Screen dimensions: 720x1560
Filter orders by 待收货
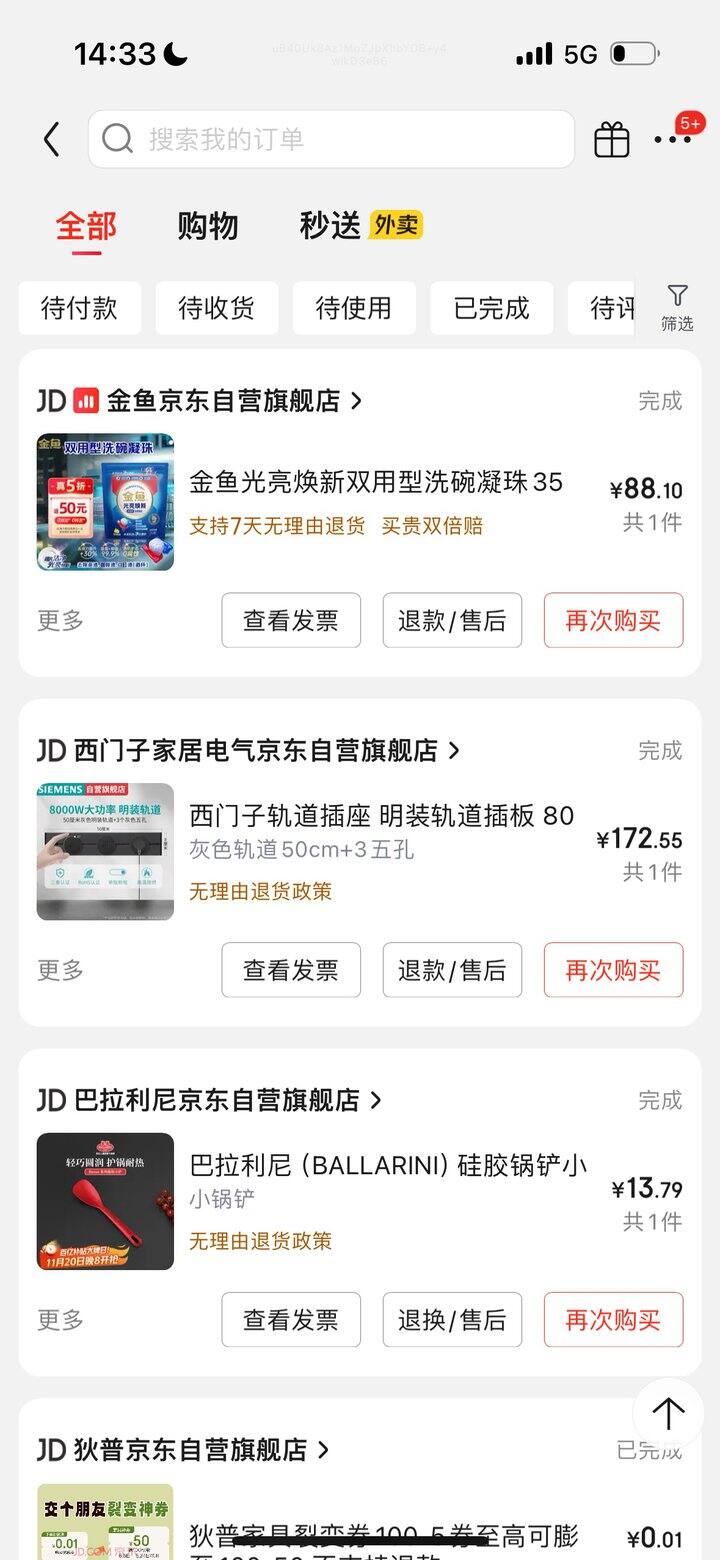point(216,308)
